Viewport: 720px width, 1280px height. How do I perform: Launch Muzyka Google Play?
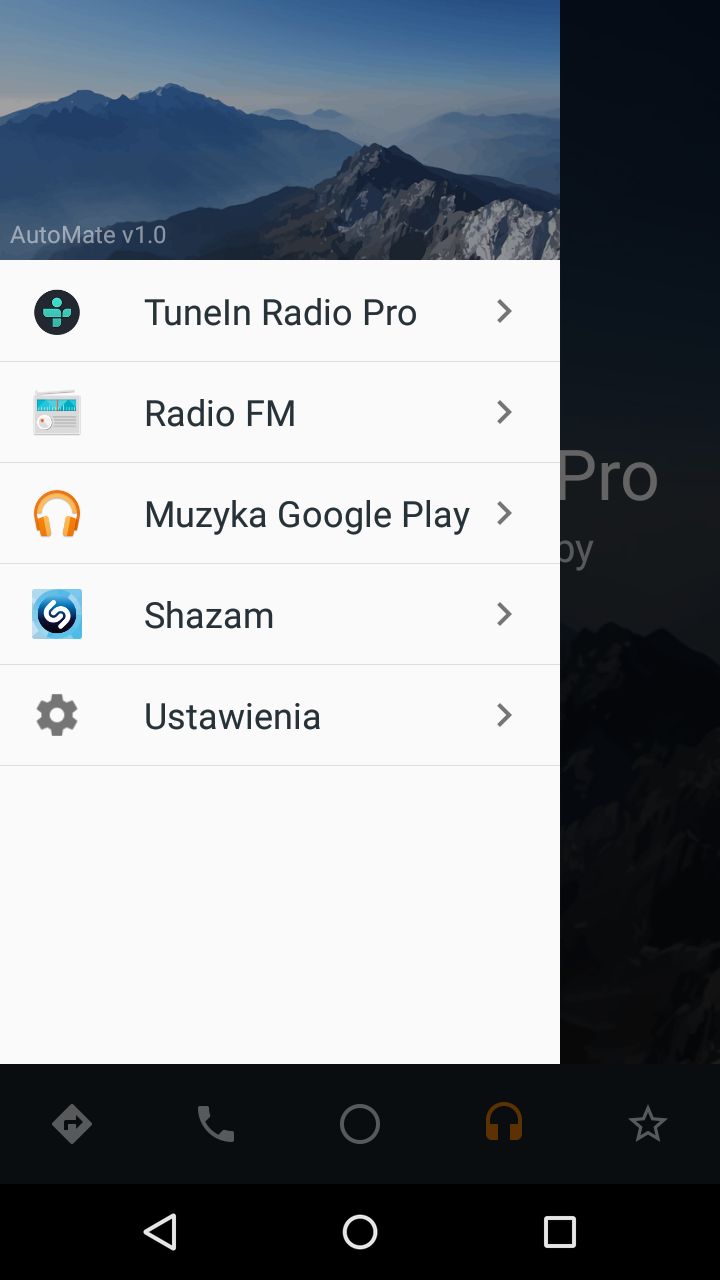(280, 513)
